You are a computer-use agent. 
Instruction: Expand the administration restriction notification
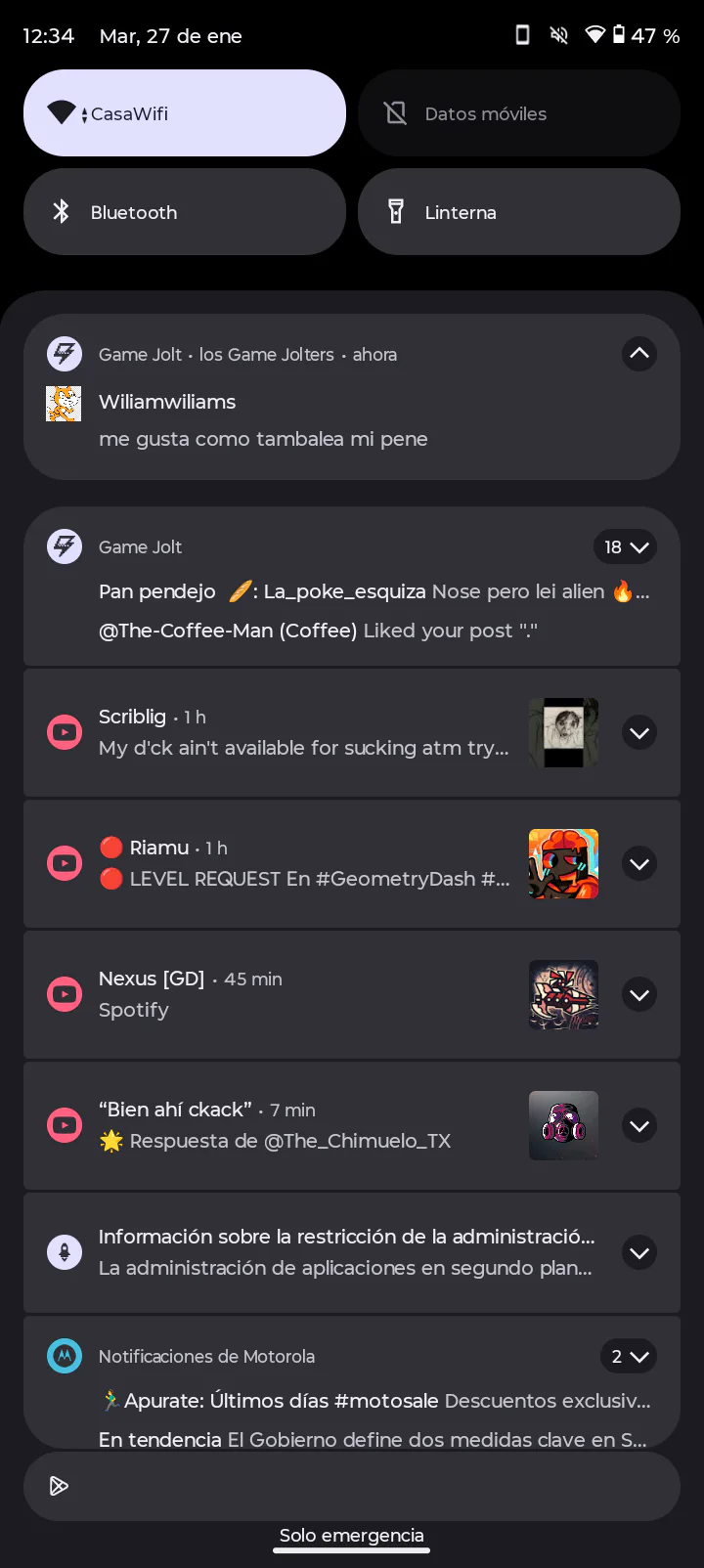pyautogui.click(x=638, y=1252)
